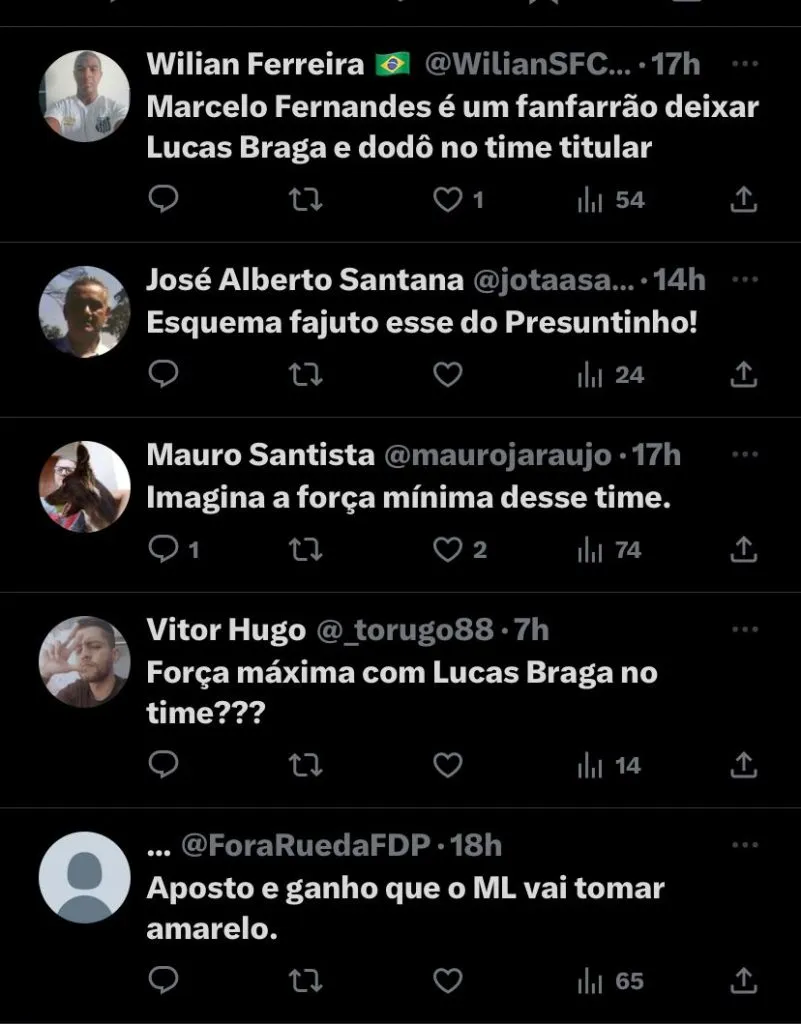The height and width of the screenshot is (1024, 801).
Task: View Mauro Santista's profile avatar
Action: point(84,486)
